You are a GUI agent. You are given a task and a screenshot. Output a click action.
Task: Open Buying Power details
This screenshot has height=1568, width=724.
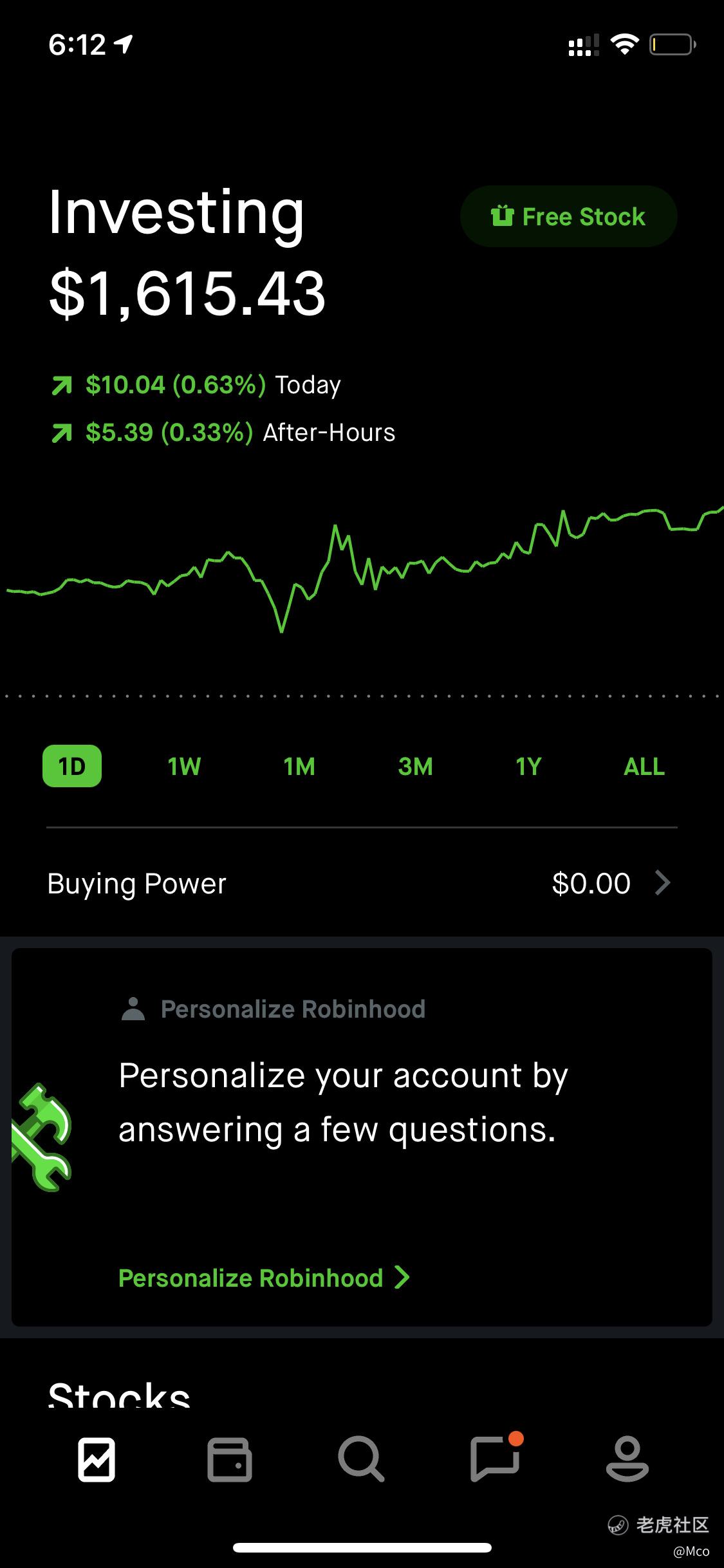[x=360, y=883]
